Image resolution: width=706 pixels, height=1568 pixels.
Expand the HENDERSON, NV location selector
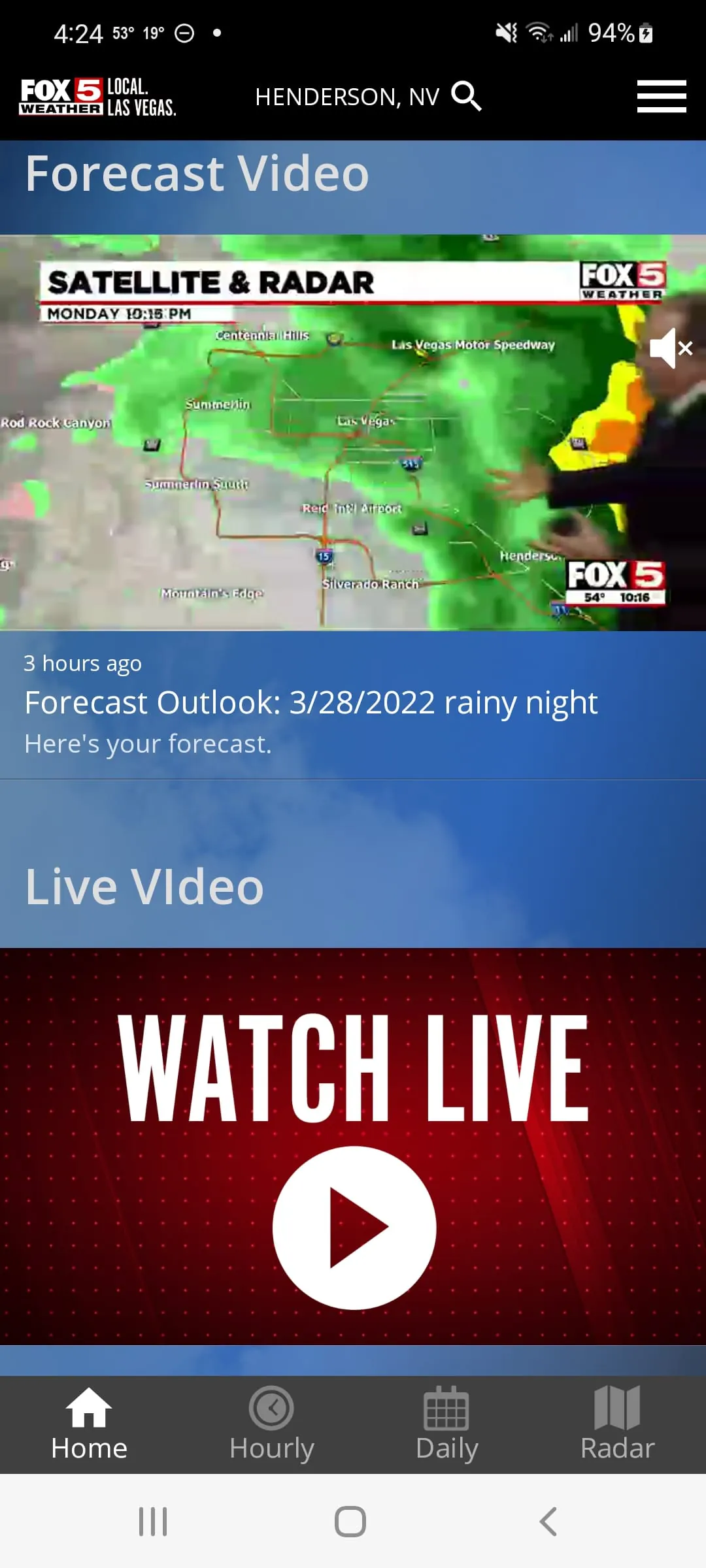346,96
